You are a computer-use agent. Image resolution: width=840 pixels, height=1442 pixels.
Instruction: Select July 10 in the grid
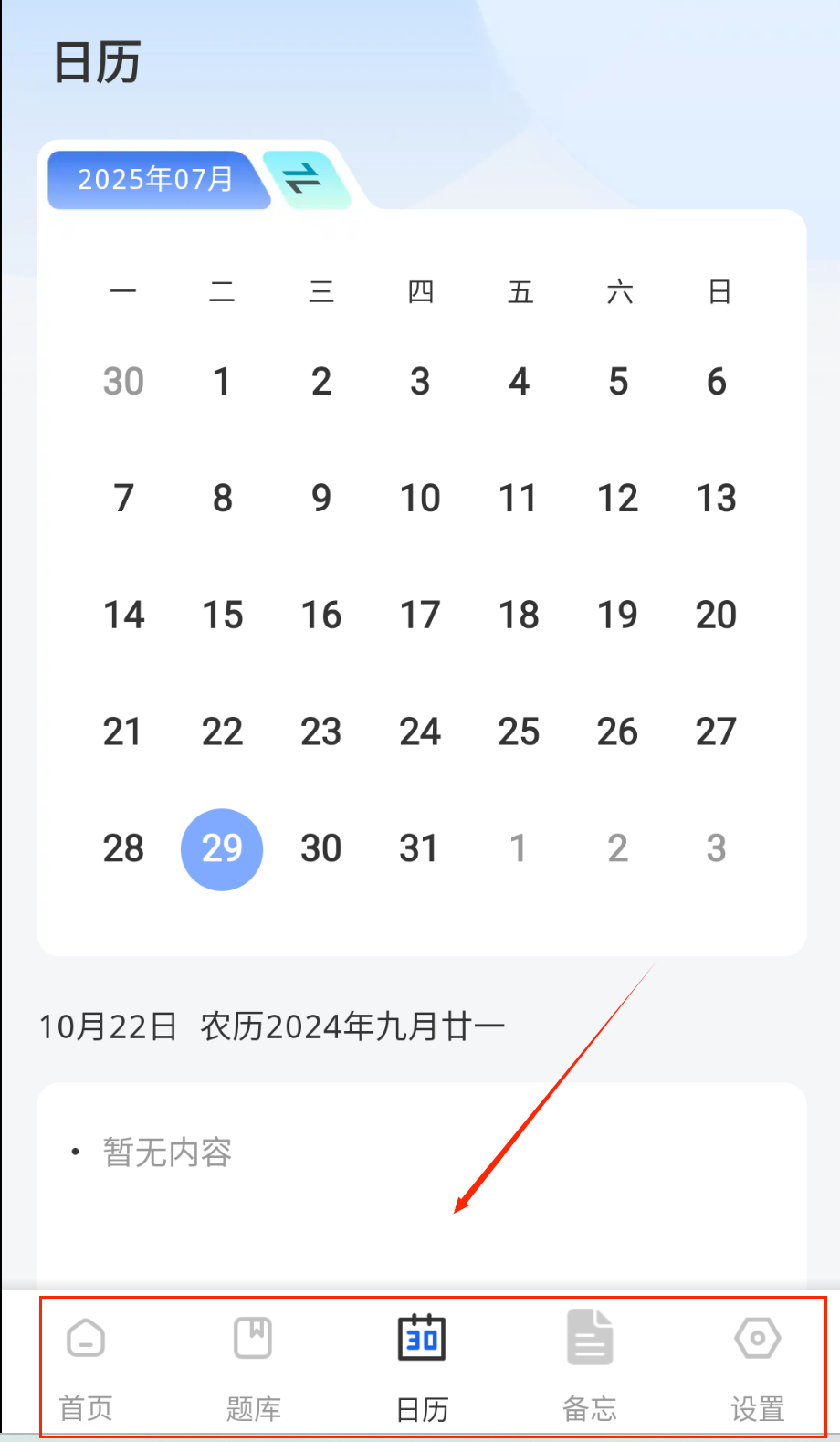[x=420, y=499]
